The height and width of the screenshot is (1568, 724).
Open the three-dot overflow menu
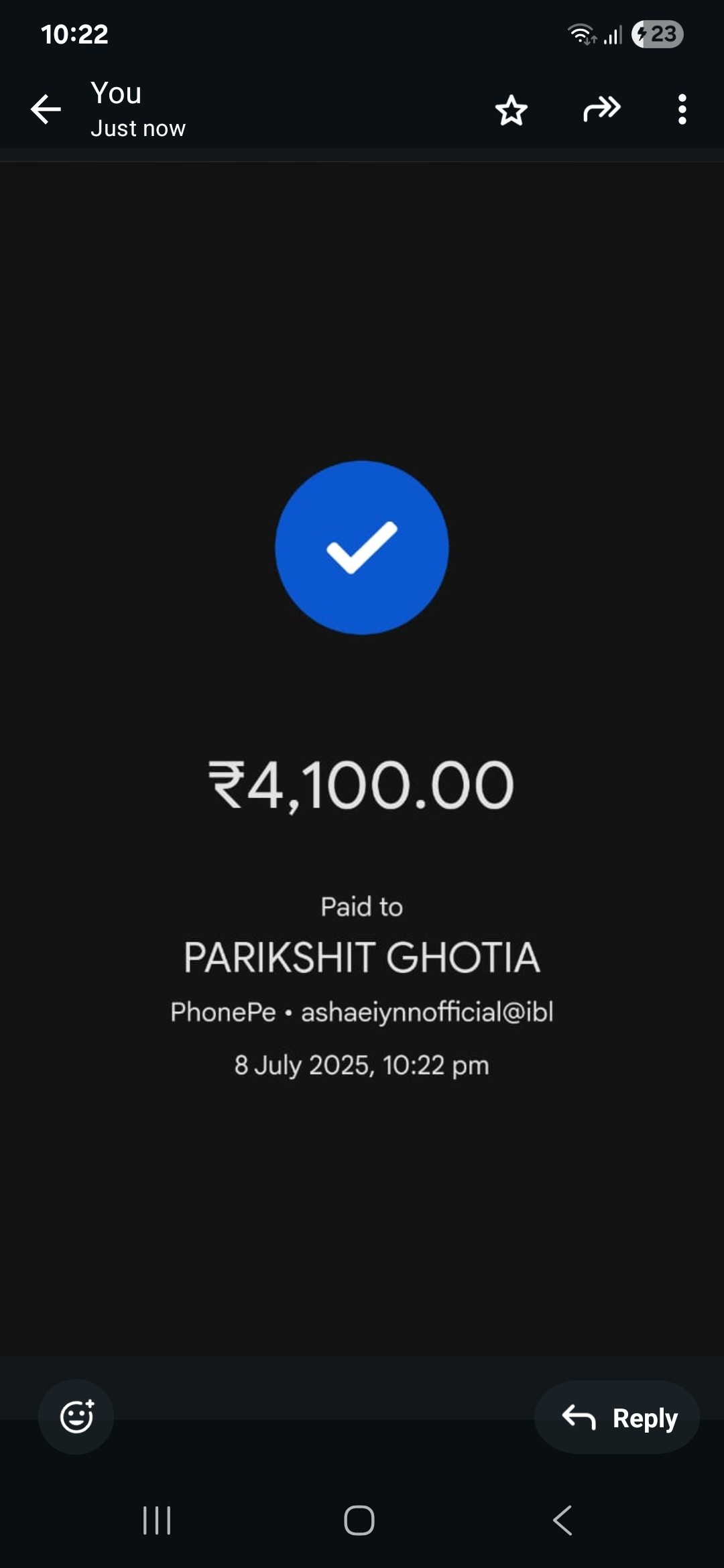682,109
